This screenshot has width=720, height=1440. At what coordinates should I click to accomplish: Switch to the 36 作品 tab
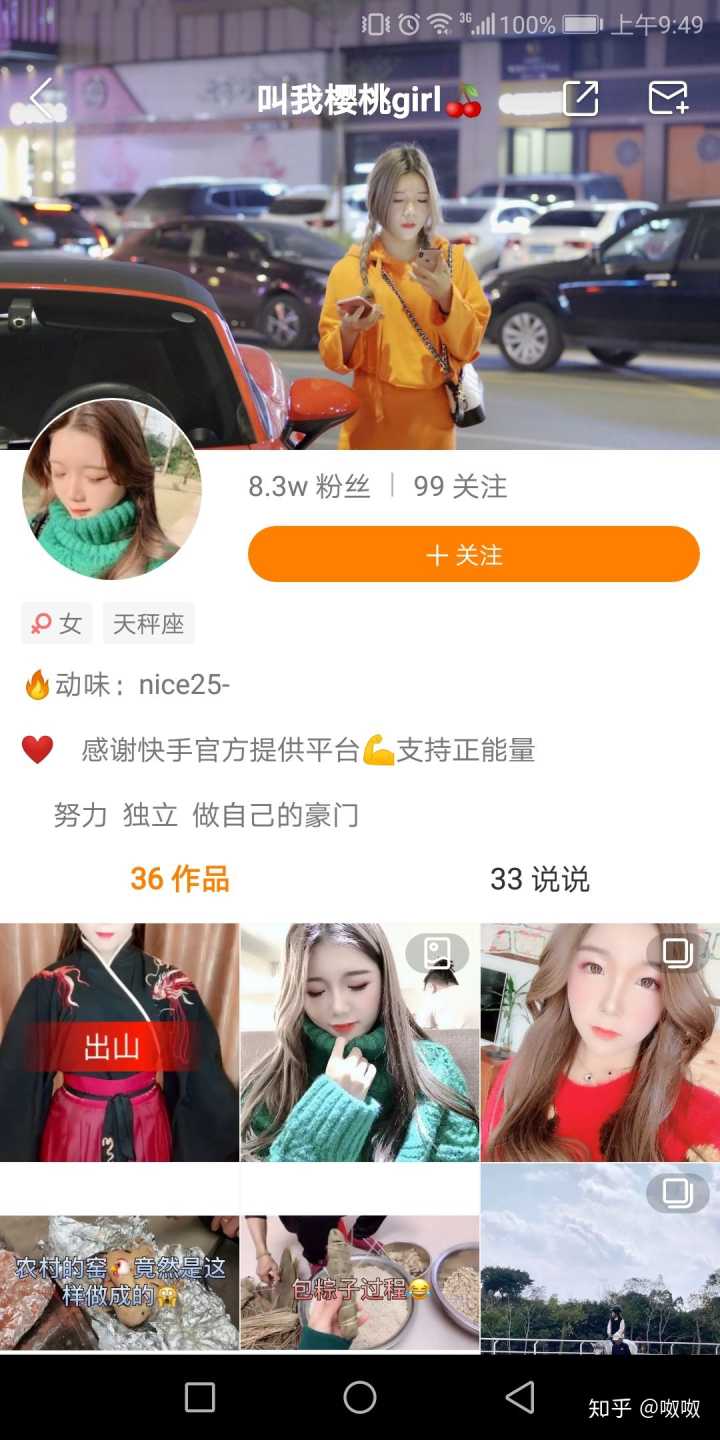point(180,879)
